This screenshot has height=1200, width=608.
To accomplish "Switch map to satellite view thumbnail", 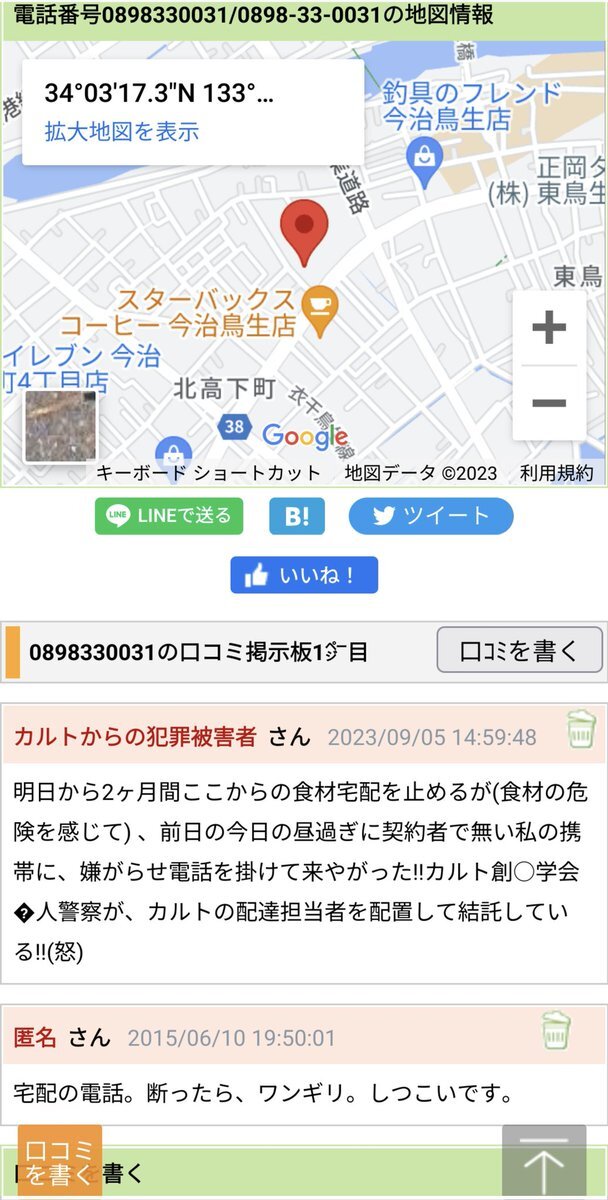I will (60, 426).
